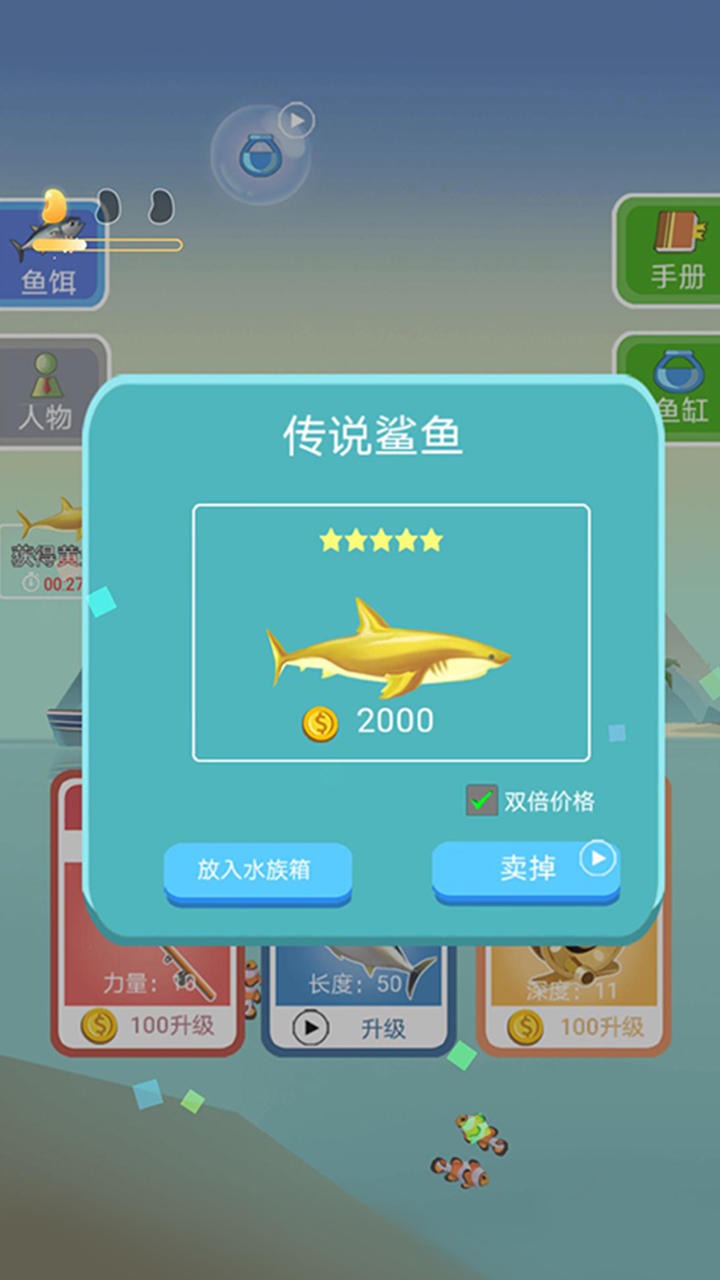Upgrade 长度 by watching a video
Image resolution: width=720 pixels, height=1280 pixels.
tap(359, 1028)
